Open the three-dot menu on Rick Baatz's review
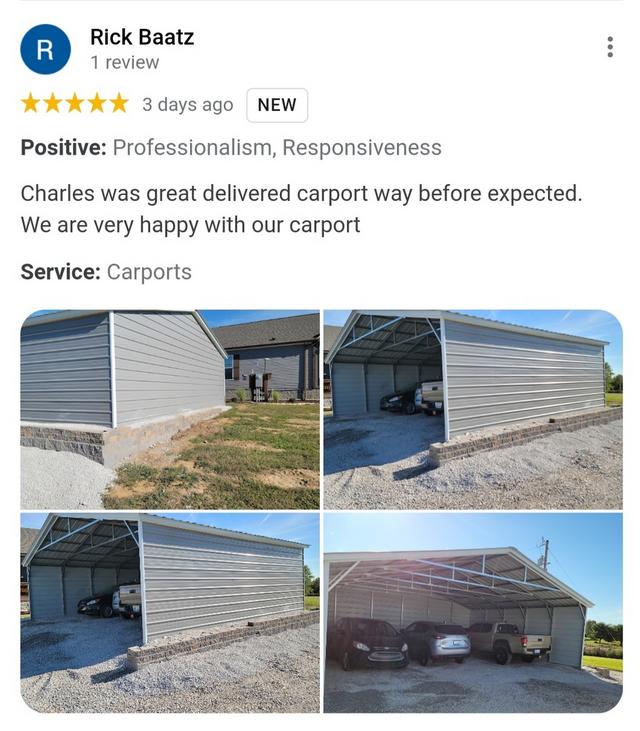 tap(610, 47)
